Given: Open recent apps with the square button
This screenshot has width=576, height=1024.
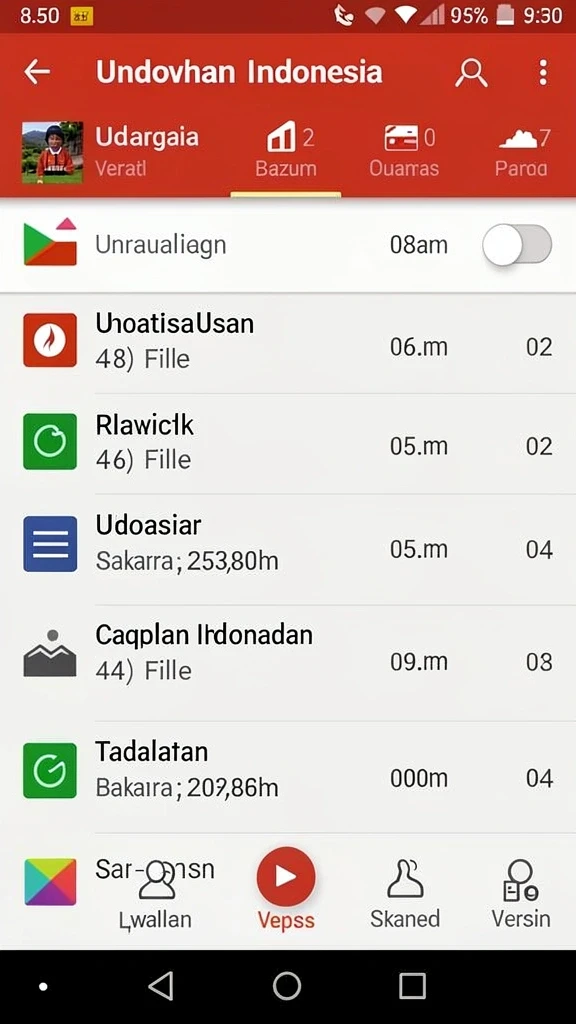Looking at the screenshot, I should coord(412,986).
